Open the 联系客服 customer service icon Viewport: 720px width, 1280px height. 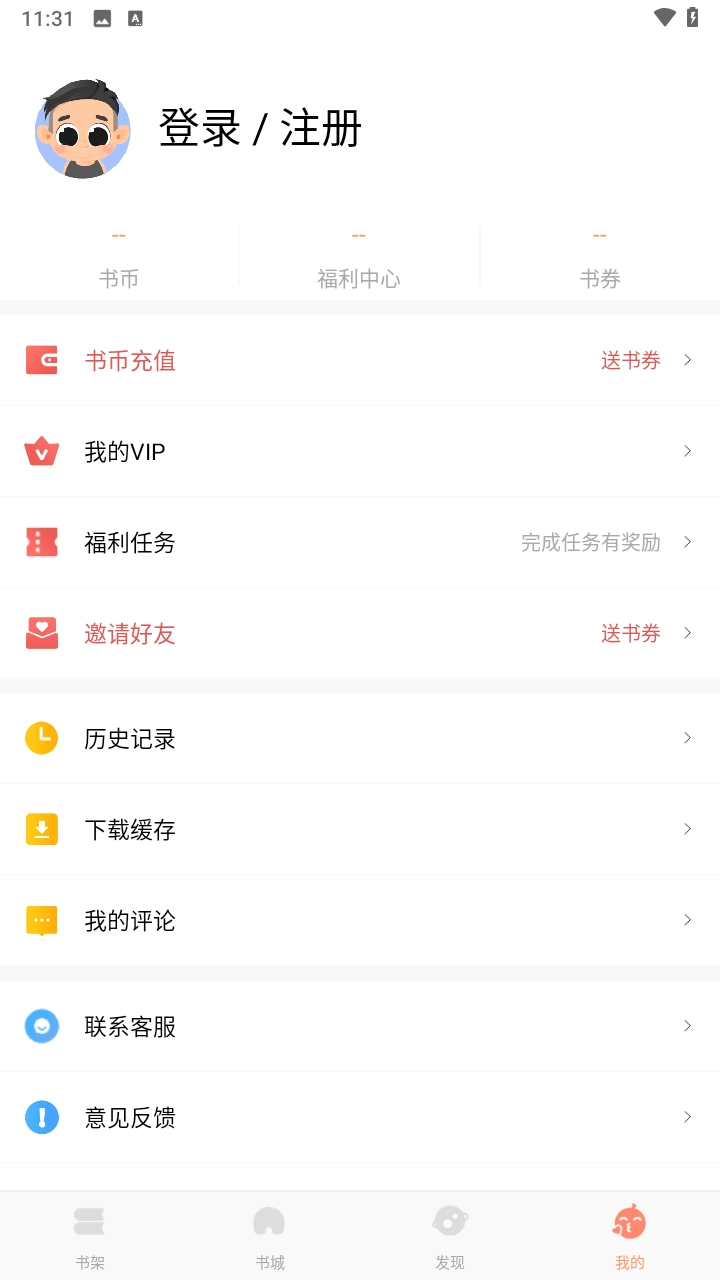(x=42, y=1026)
